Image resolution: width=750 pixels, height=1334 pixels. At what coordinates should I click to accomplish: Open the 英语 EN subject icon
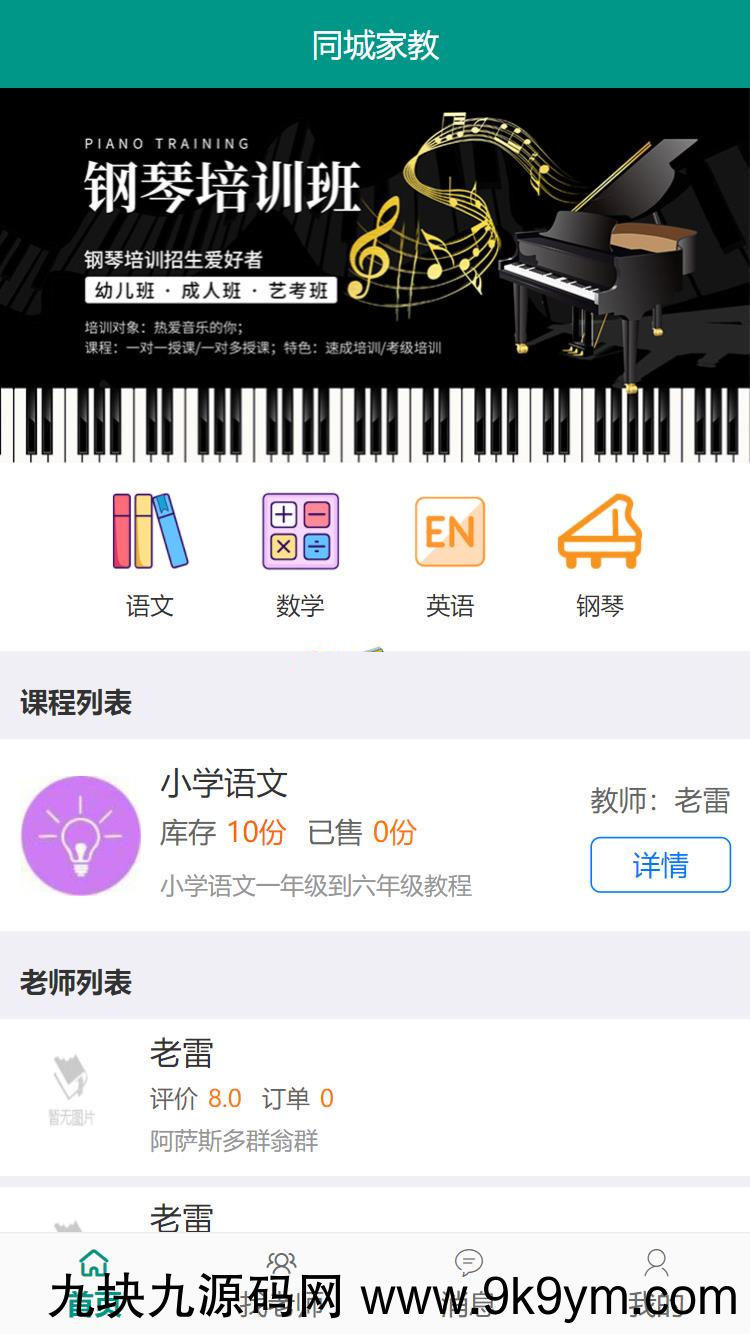pos(448,531)
